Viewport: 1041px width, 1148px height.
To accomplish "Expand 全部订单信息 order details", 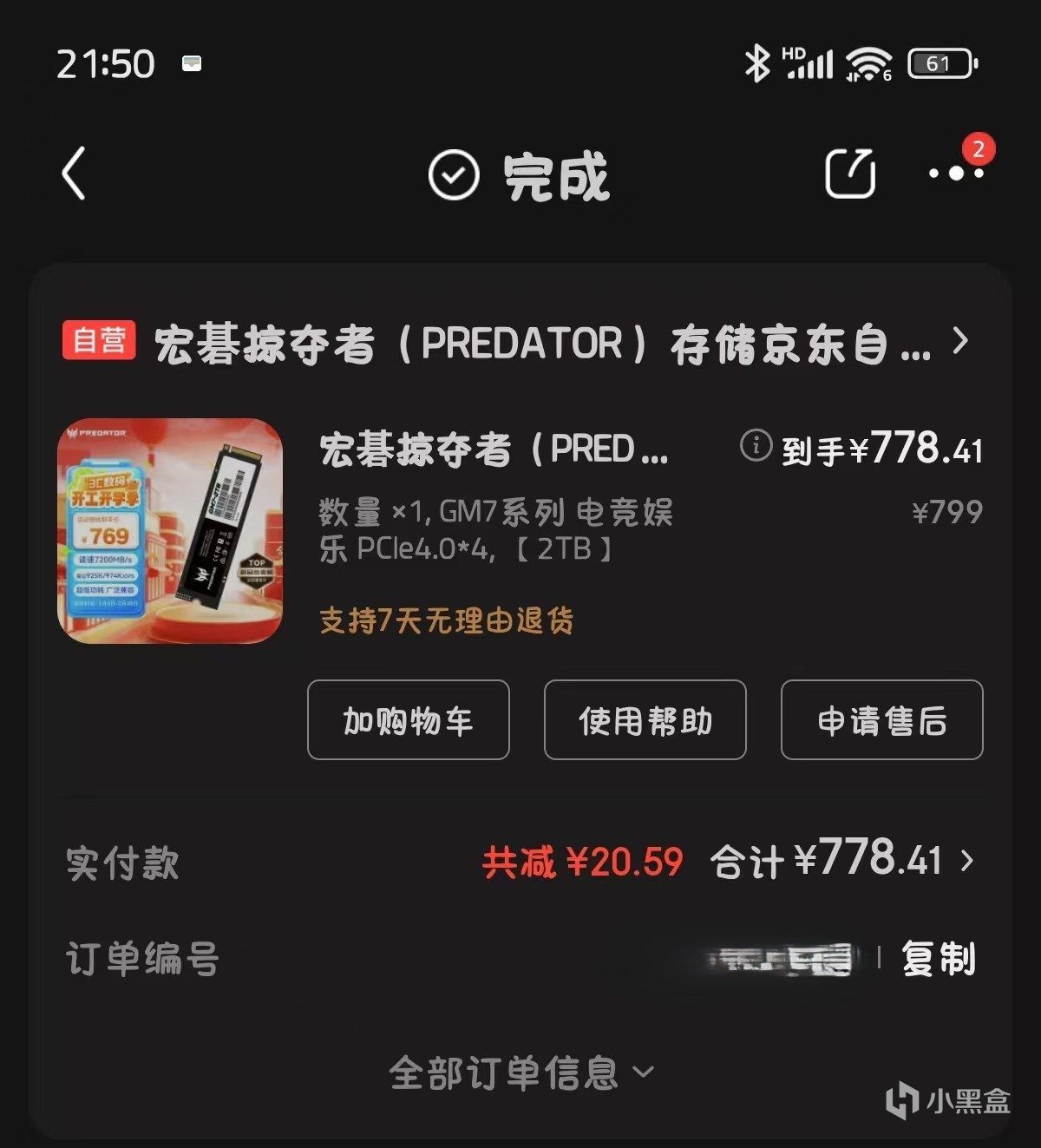I will 520,1073.
